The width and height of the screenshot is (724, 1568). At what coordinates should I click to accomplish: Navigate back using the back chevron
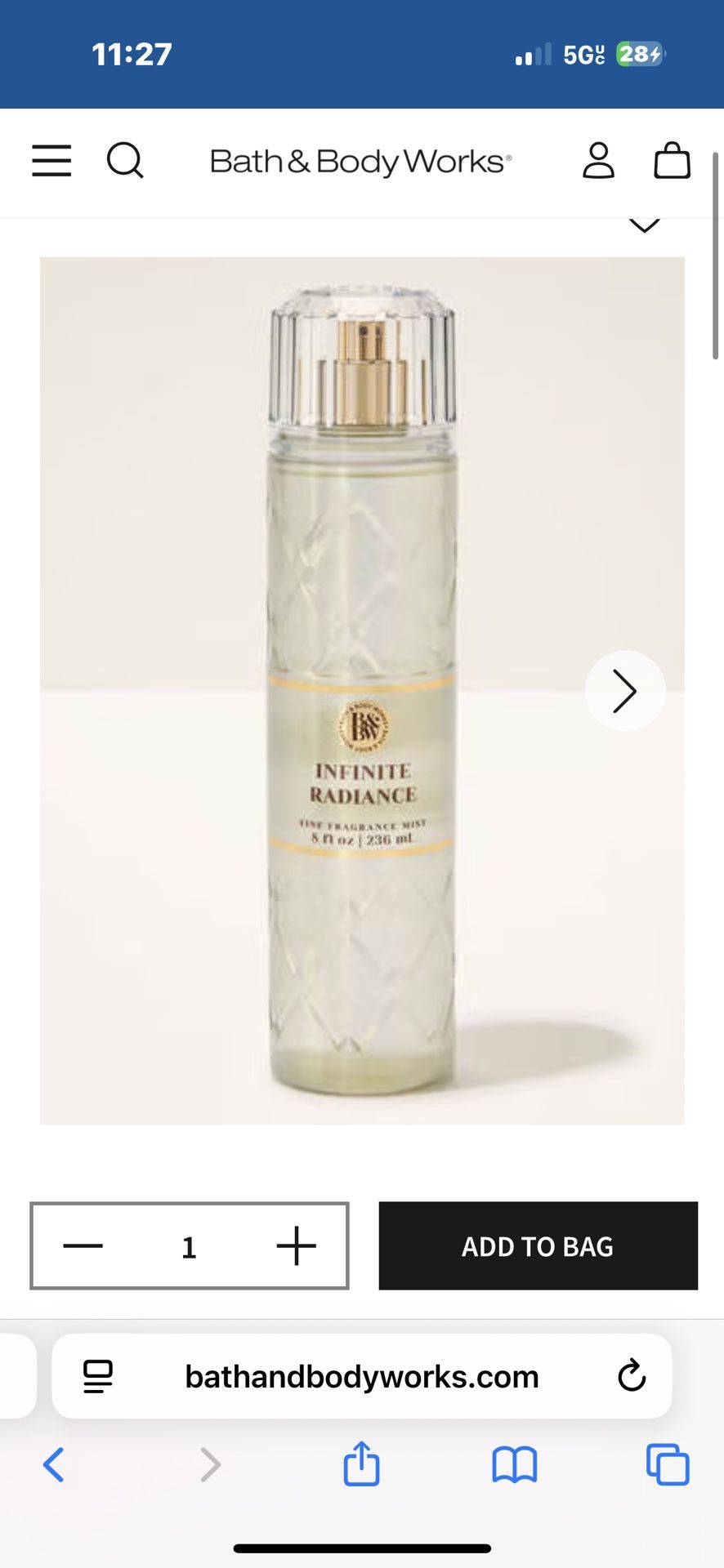point(54,1464)
